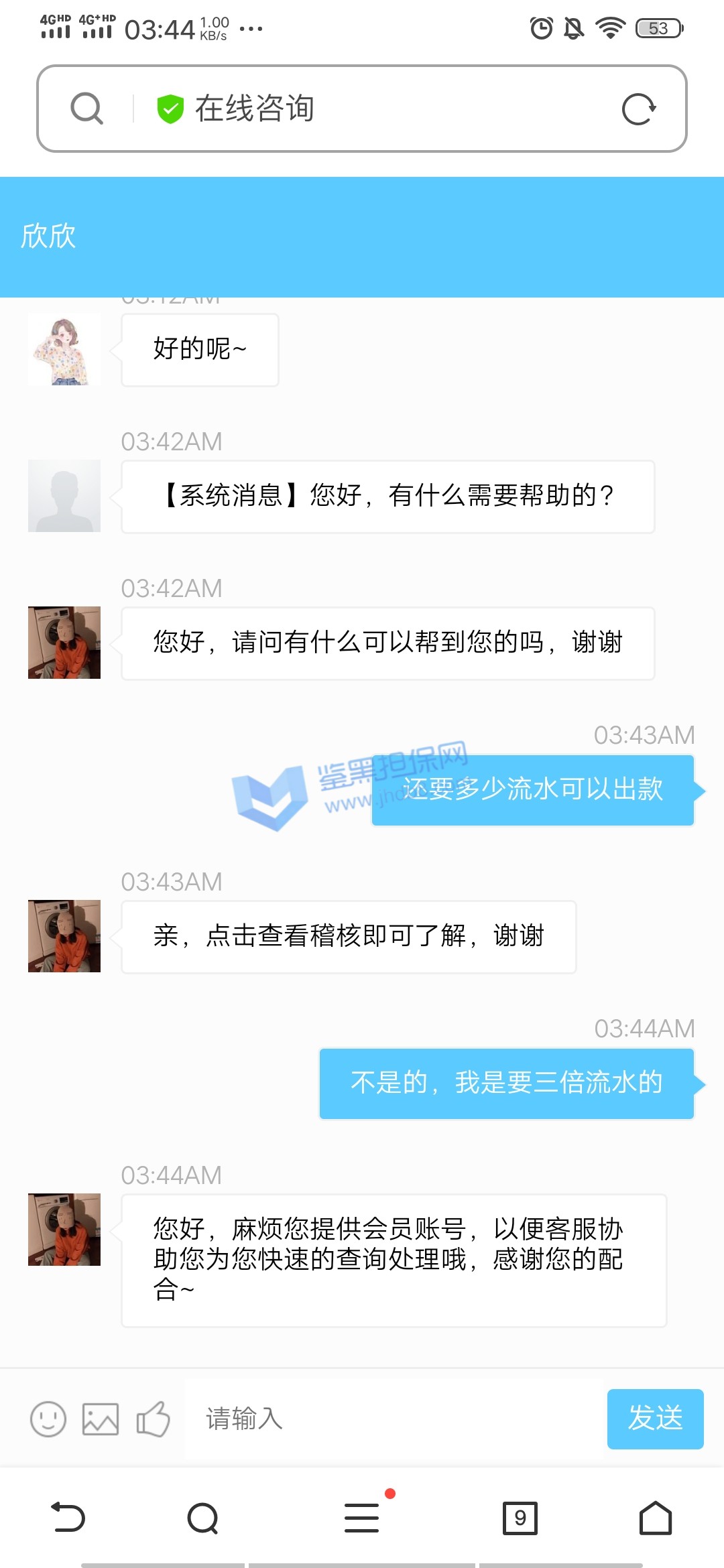The image size is (724, 1568).
Task: Go to the browser home page
Action: point(655,1518)
